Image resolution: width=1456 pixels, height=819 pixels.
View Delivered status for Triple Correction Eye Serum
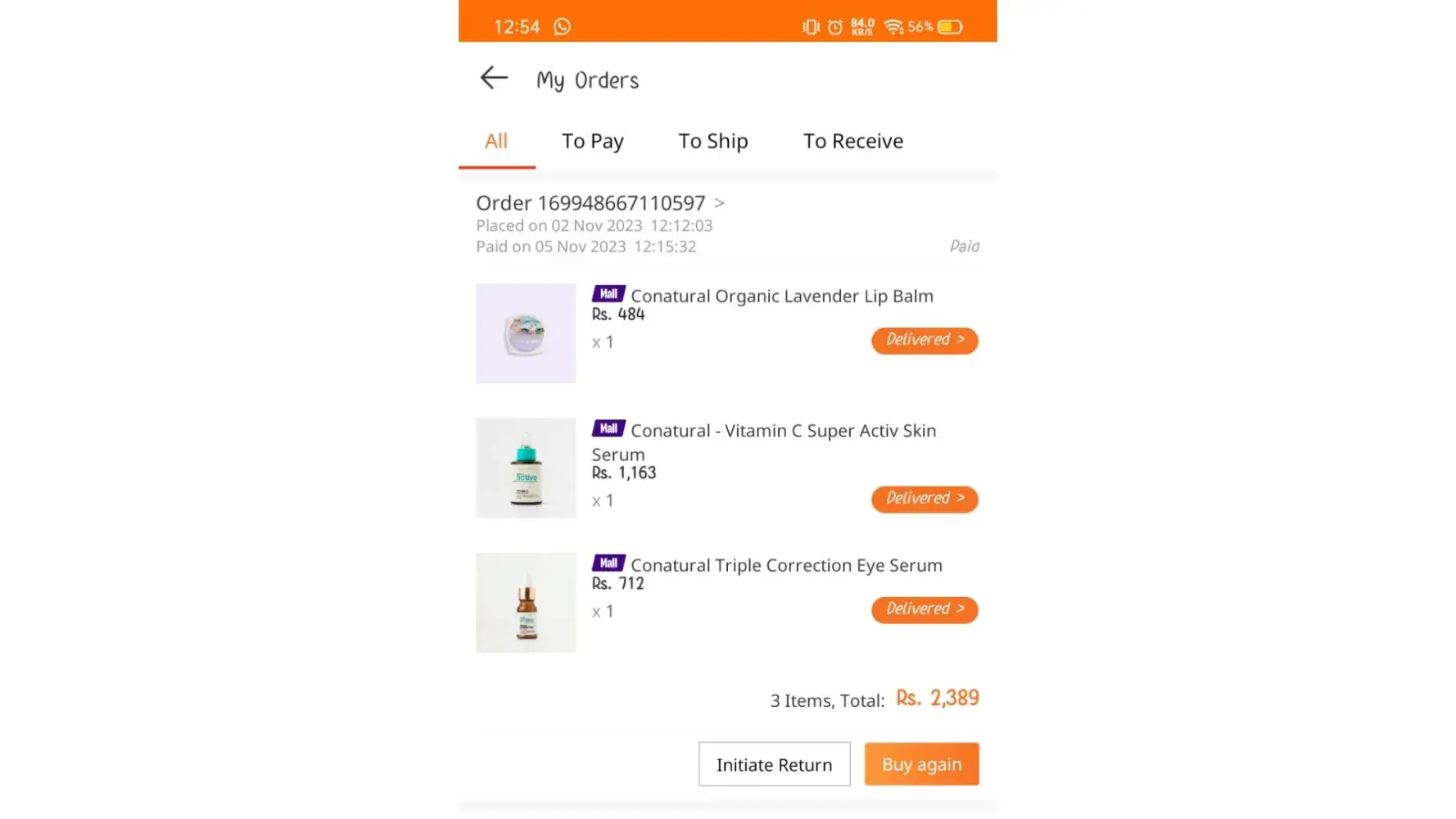pos(924,609)
